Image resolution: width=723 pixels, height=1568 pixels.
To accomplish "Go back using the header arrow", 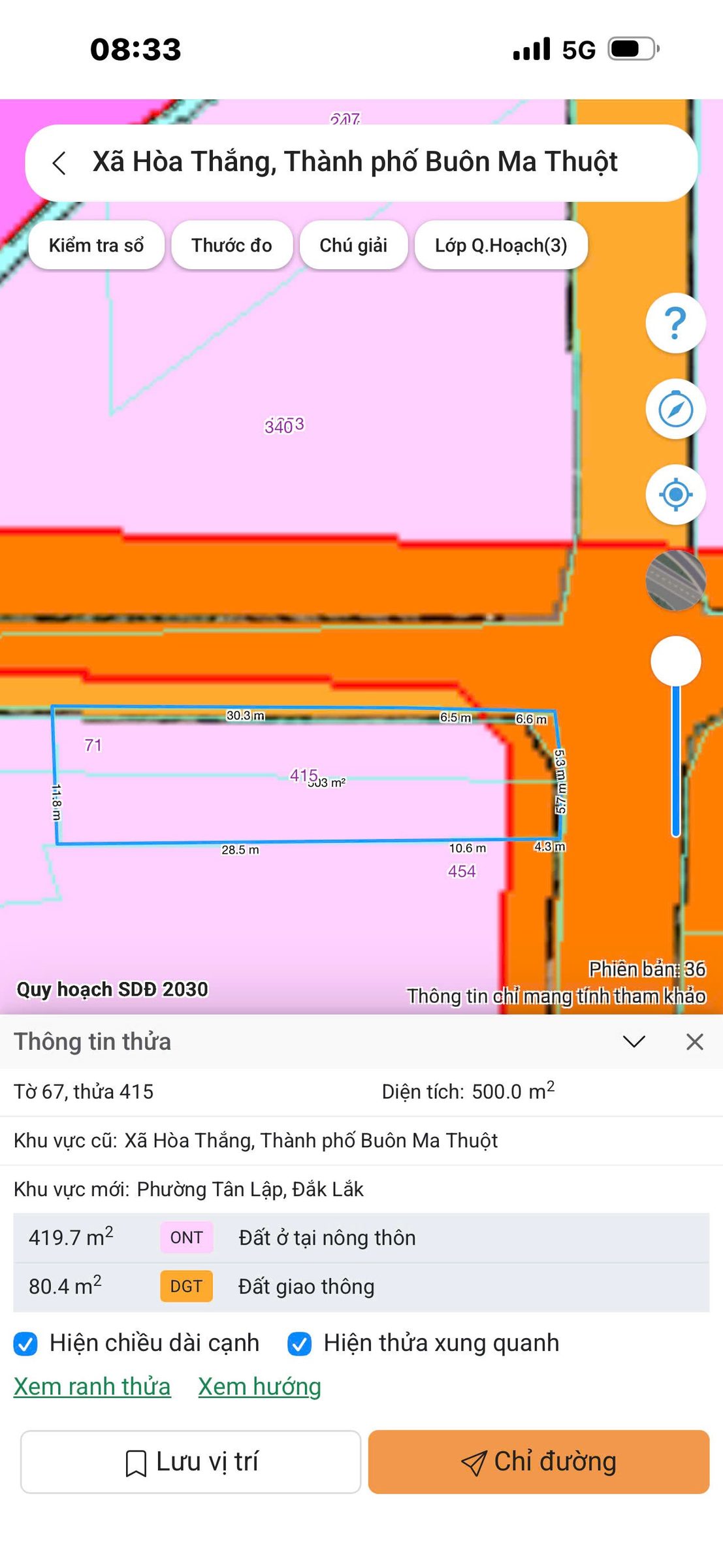I will [x=59, y=163].
